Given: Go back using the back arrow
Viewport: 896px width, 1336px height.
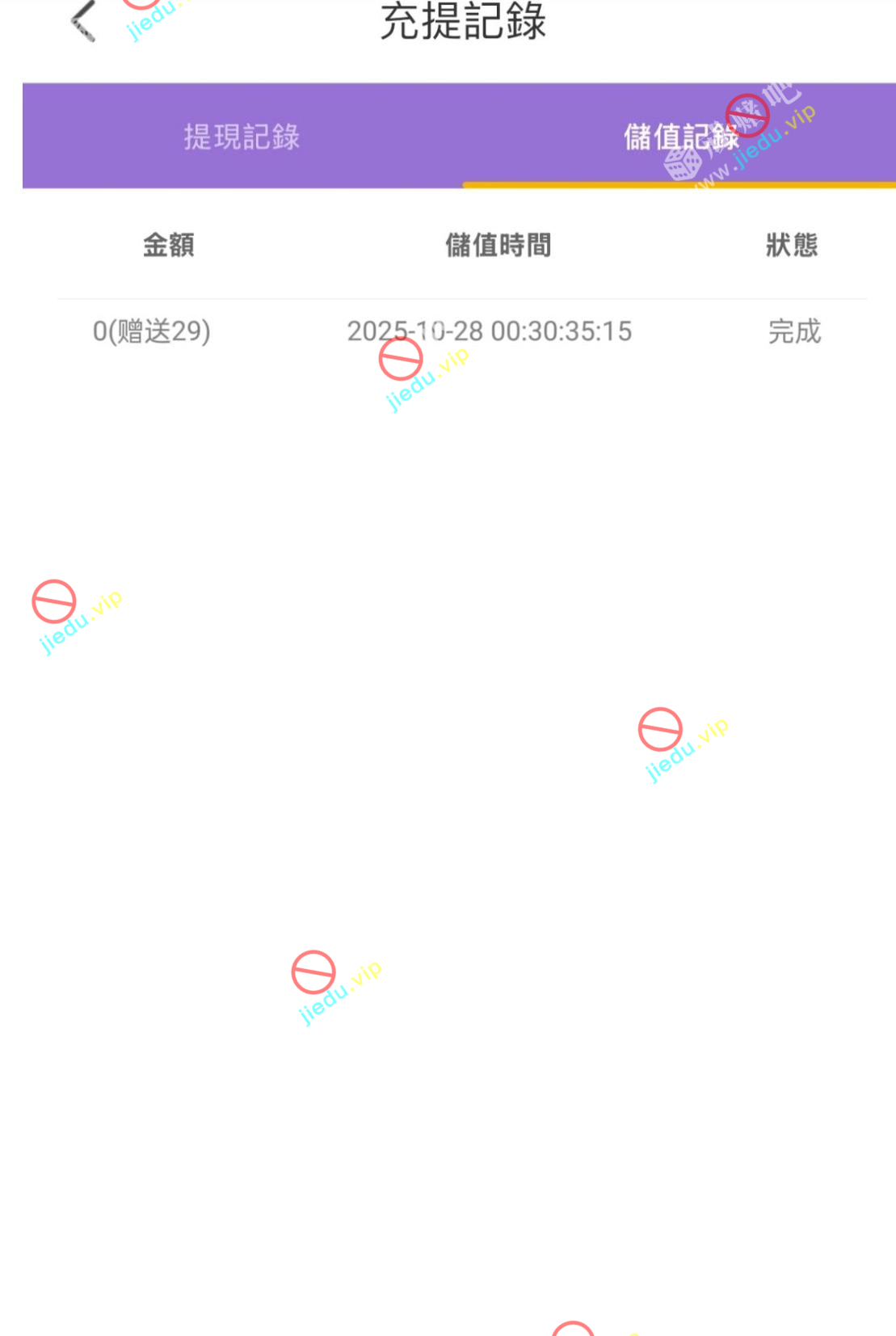Looking at the screenshot, I should point(84,22).
